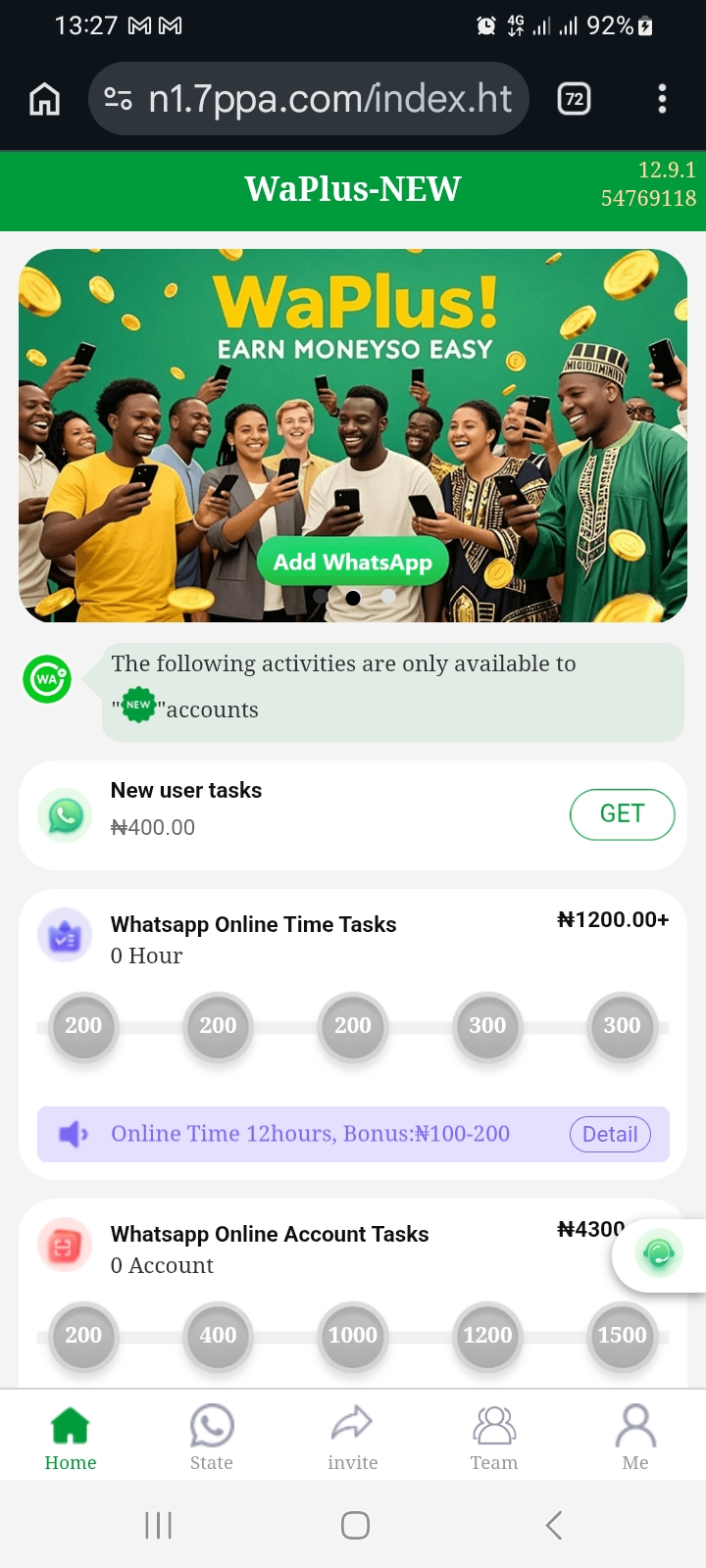This screenshot has height=1568, width=706.
Task: Go back with the system back button
Action: coord(554,1525)
